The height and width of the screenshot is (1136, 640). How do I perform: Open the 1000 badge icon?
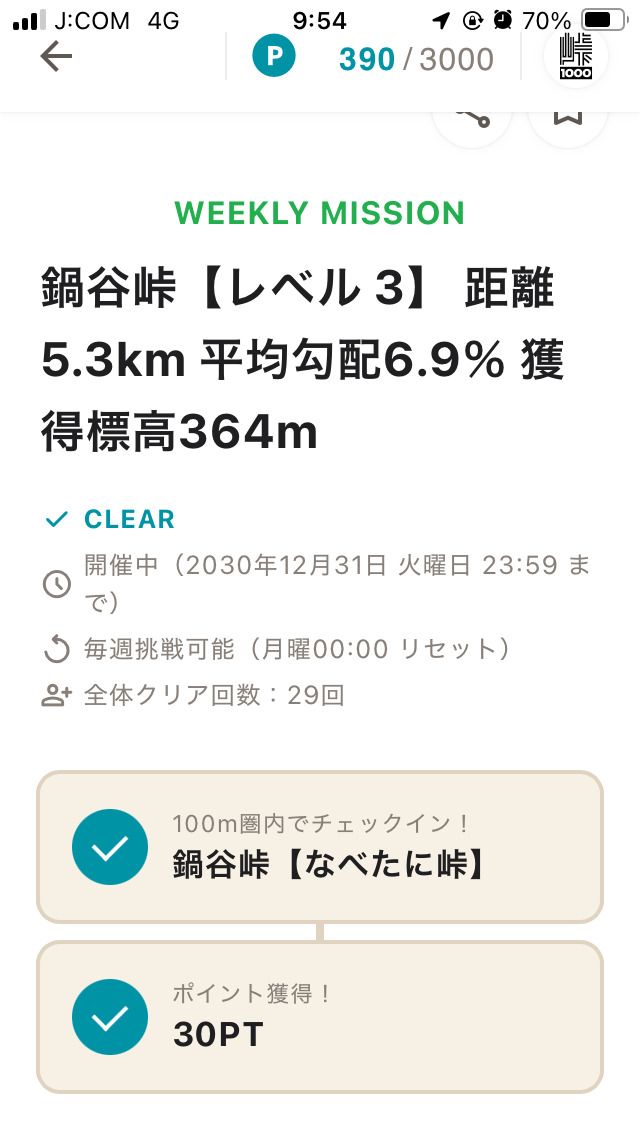[576, 57]
